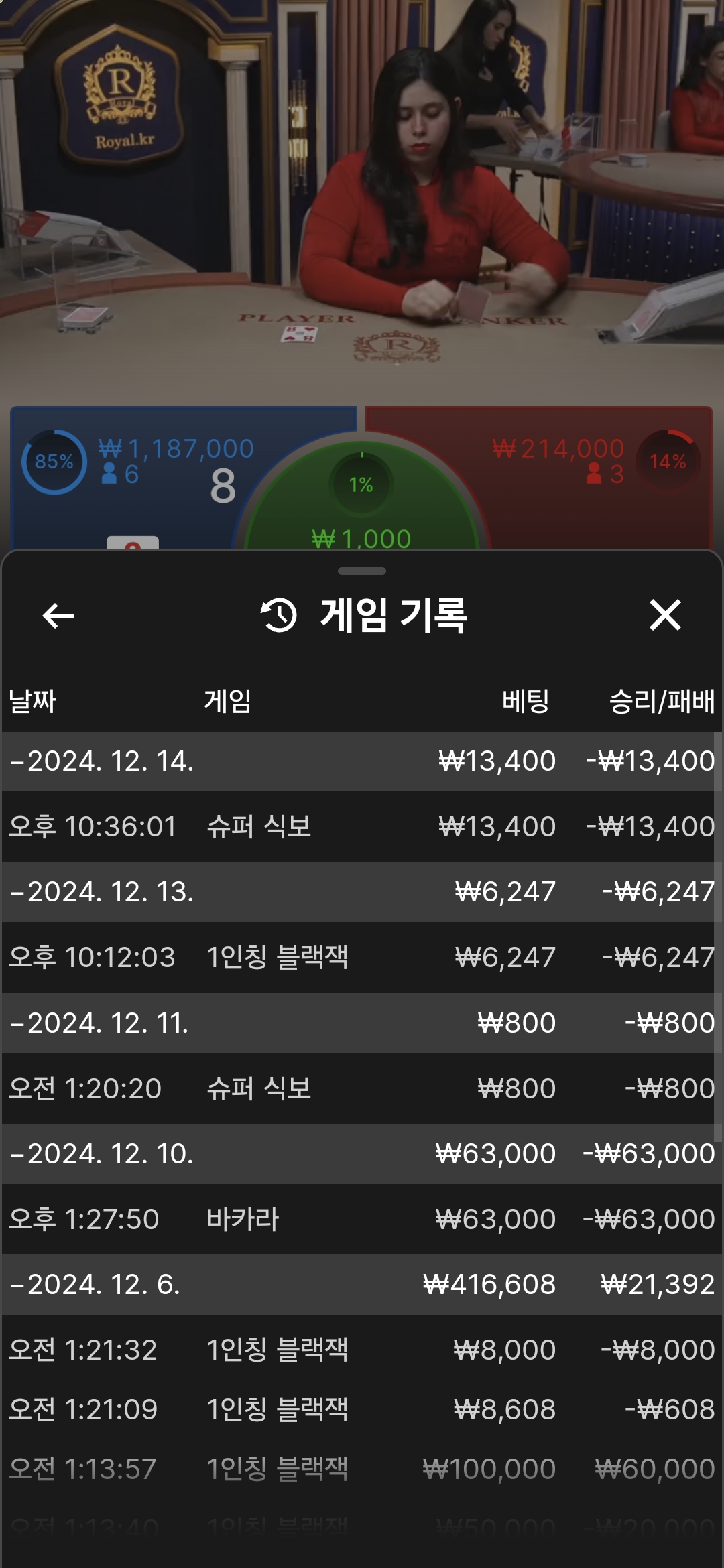The image size is (724, 1568).
Task: Open the 오전 1:21:32 1인칭 블랙잭 record
Action: [361, 1350]
